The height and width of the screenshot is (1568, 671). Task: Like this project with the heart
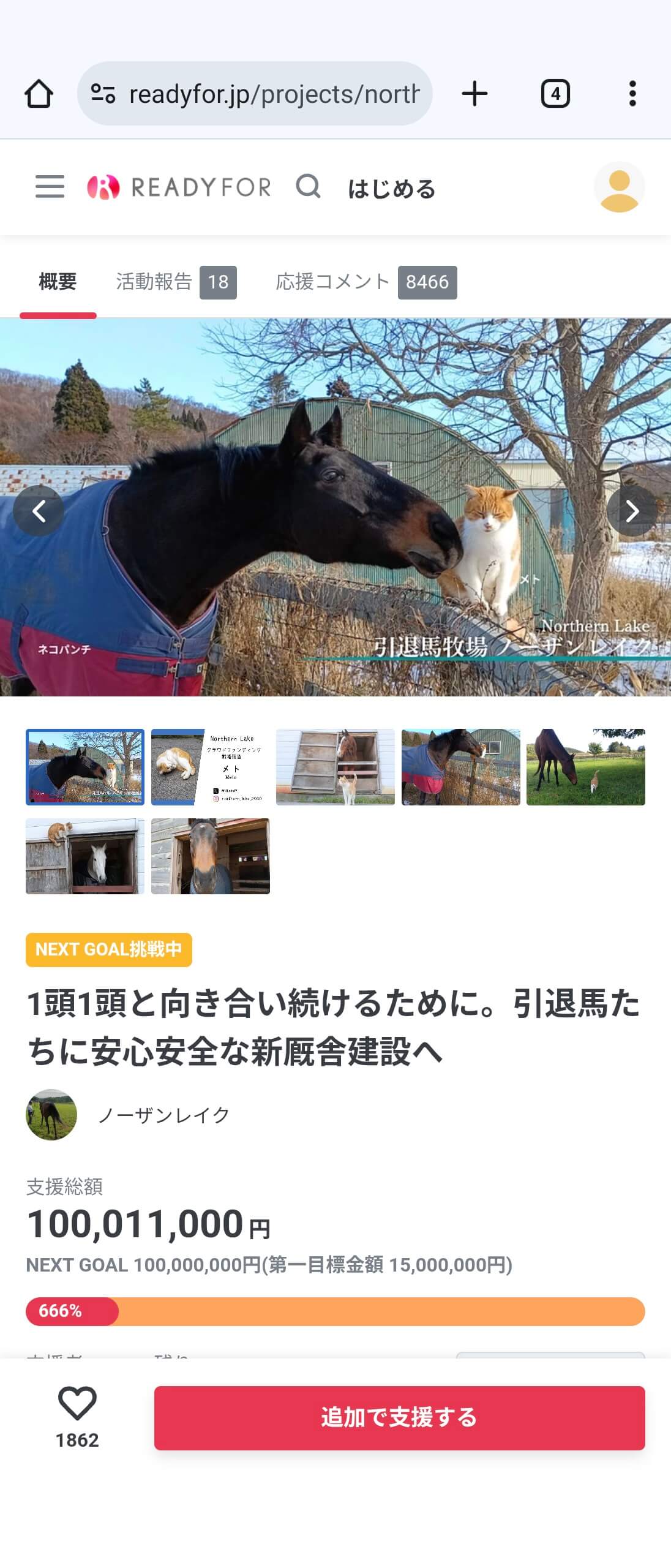point(77,1404)
